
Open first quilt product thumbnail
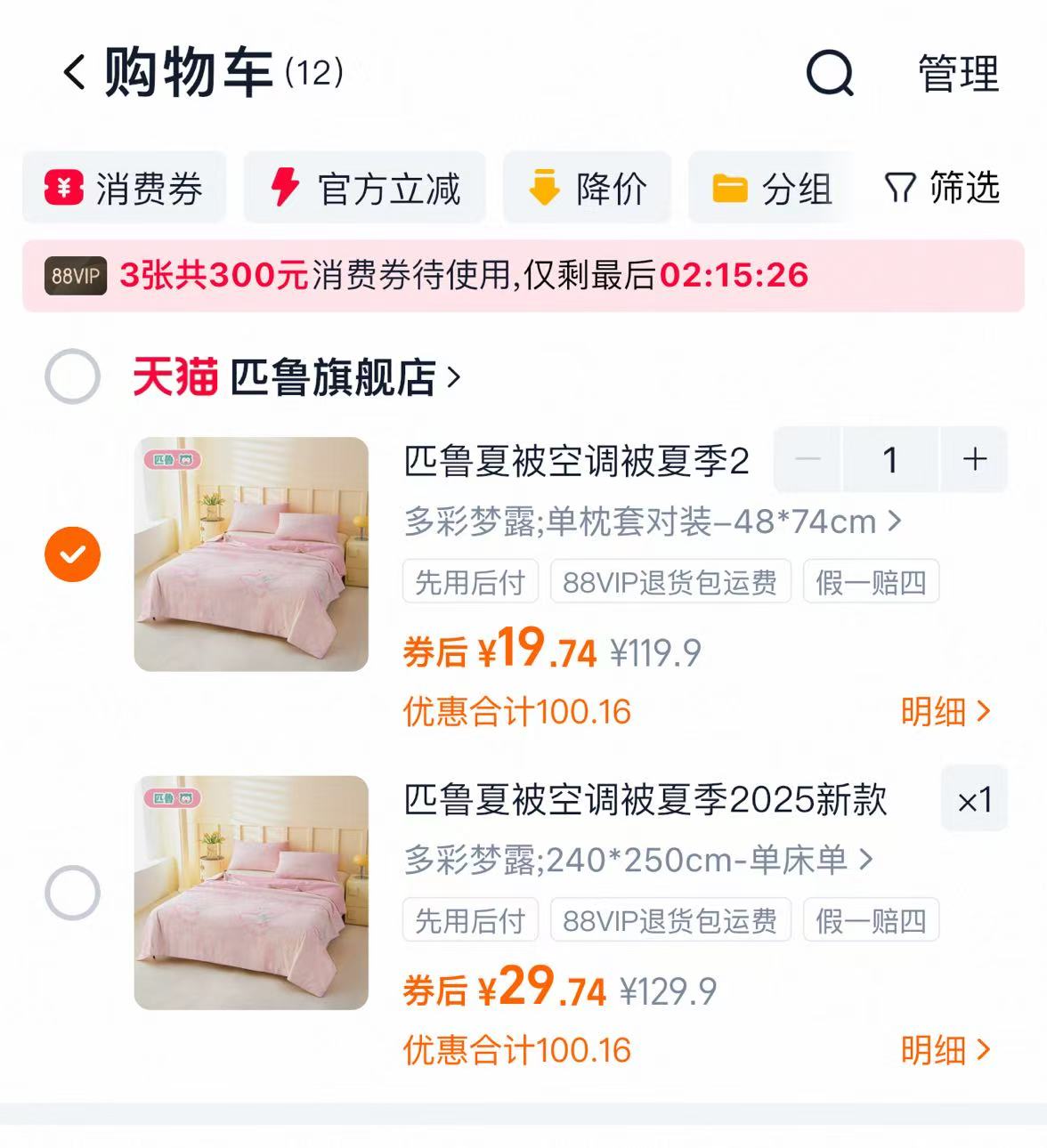coord(252,553)
